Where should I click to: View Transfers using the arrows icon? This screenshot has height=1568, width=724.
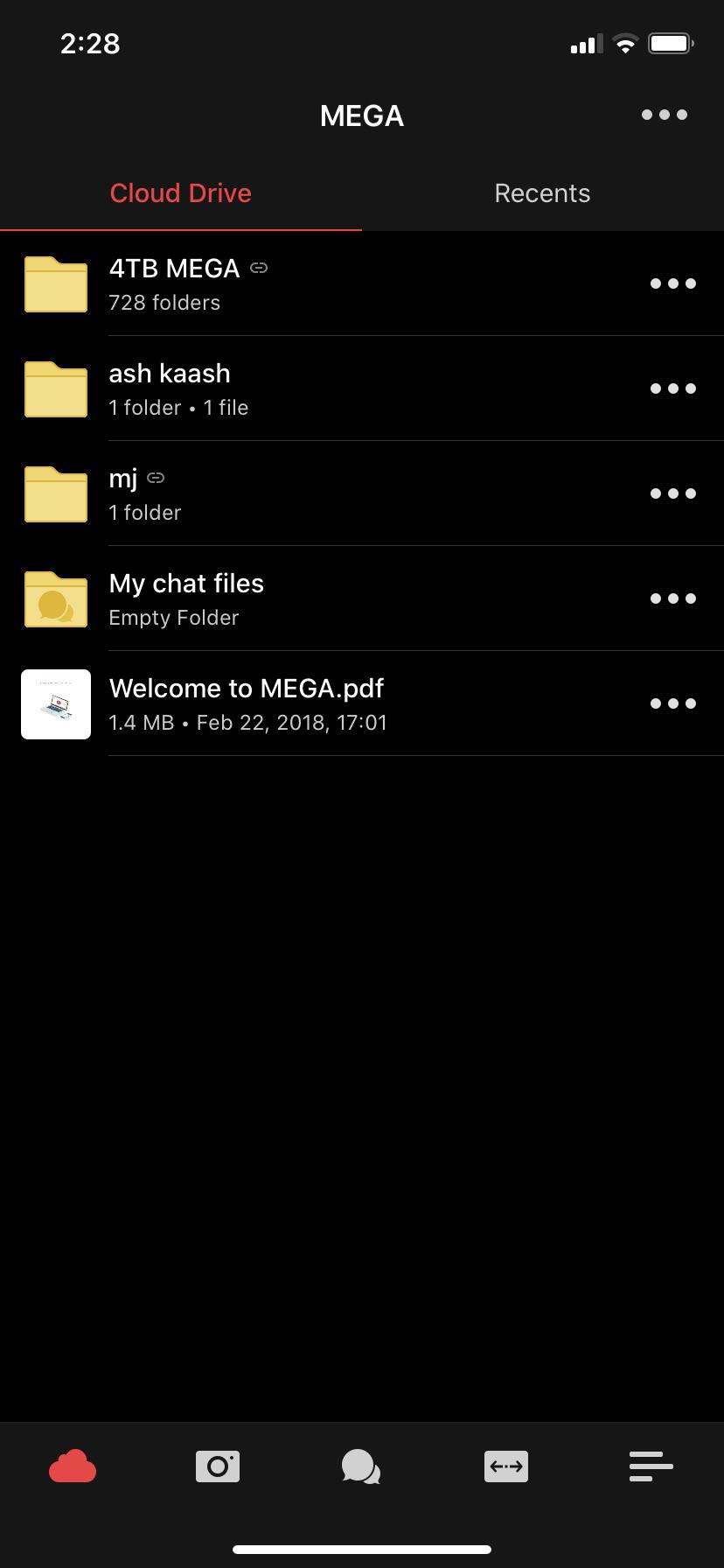506,1466
